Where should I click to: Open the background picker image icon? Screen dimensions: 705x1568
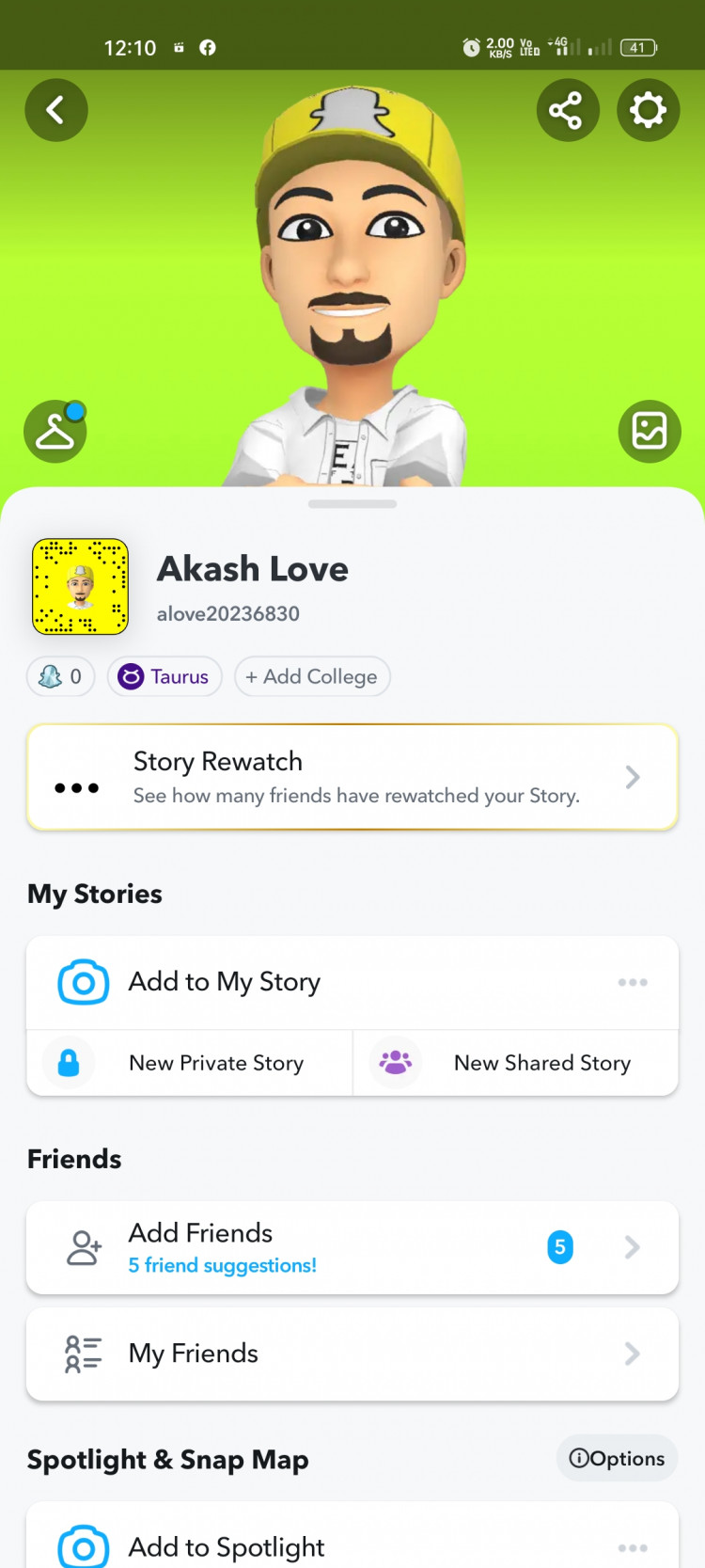(650, 432)
